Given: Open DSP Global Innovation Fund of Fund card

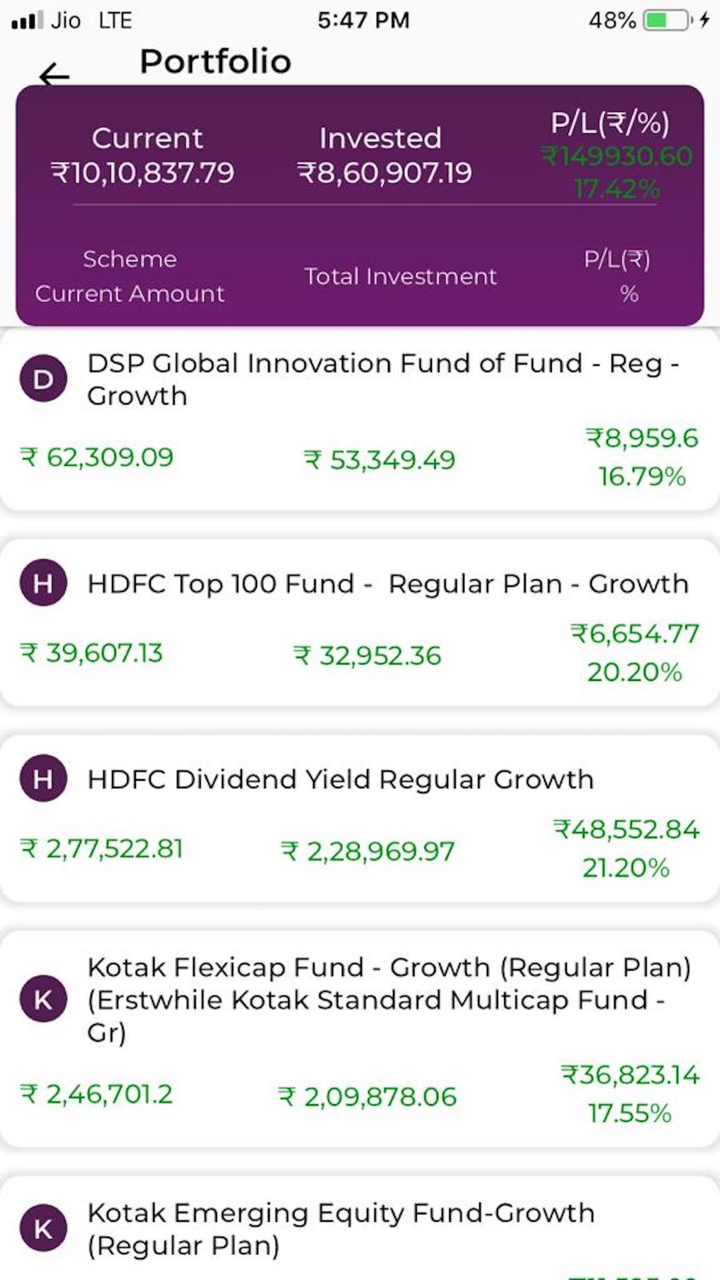Looking at the screenshot, I should click(360, 420).
